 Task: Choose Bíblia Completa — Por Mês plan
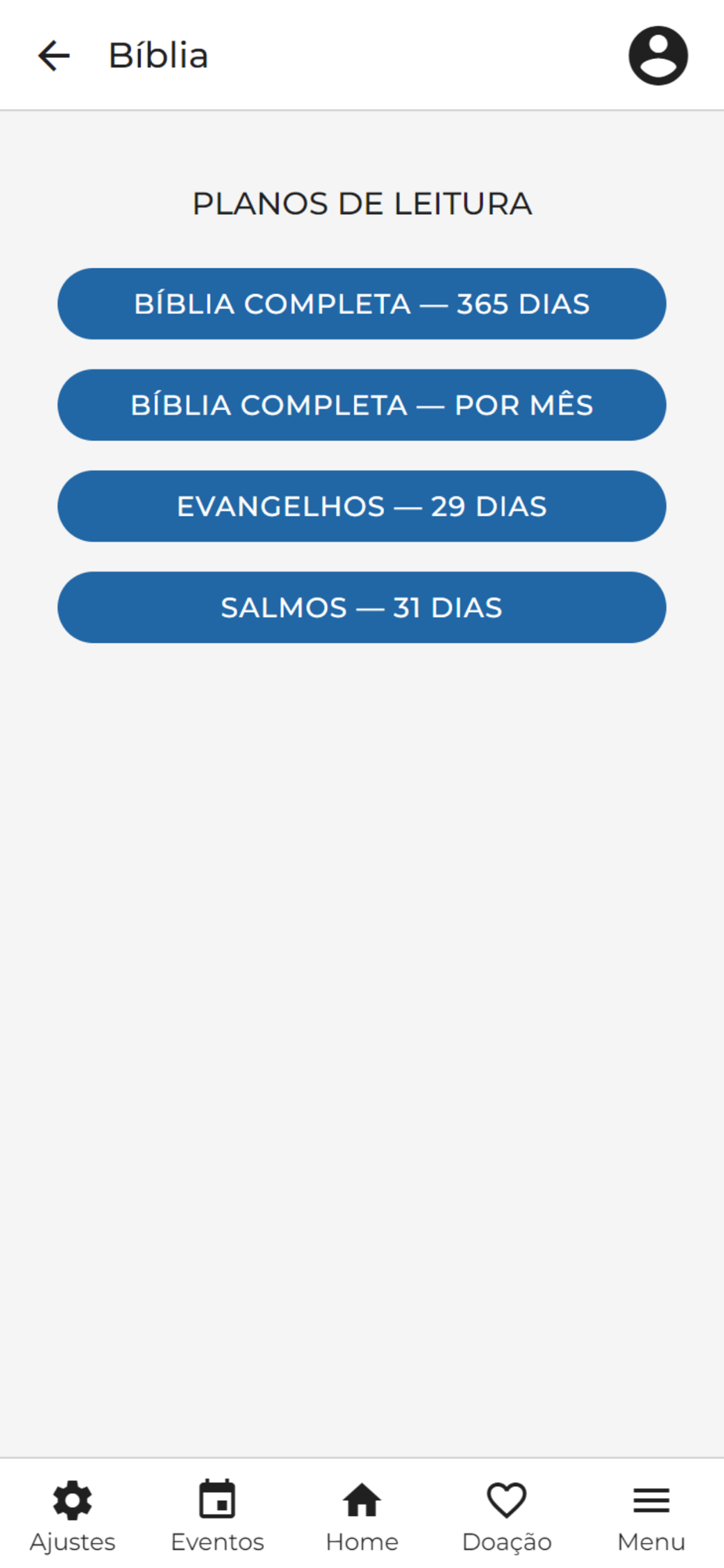click(361, 405)
